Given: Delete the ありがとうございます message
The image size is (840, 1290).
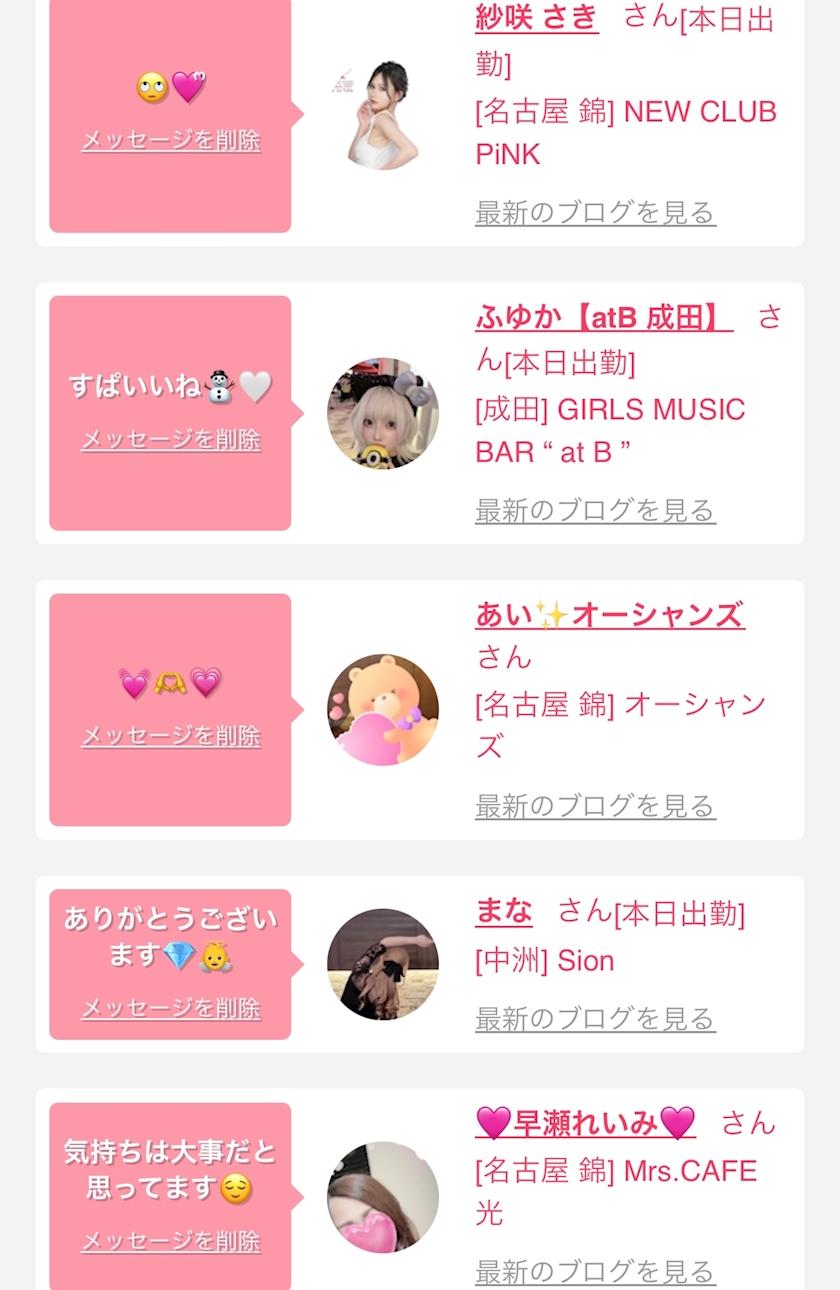Looking at the screenshot, I should click(x=171, y=1008).
